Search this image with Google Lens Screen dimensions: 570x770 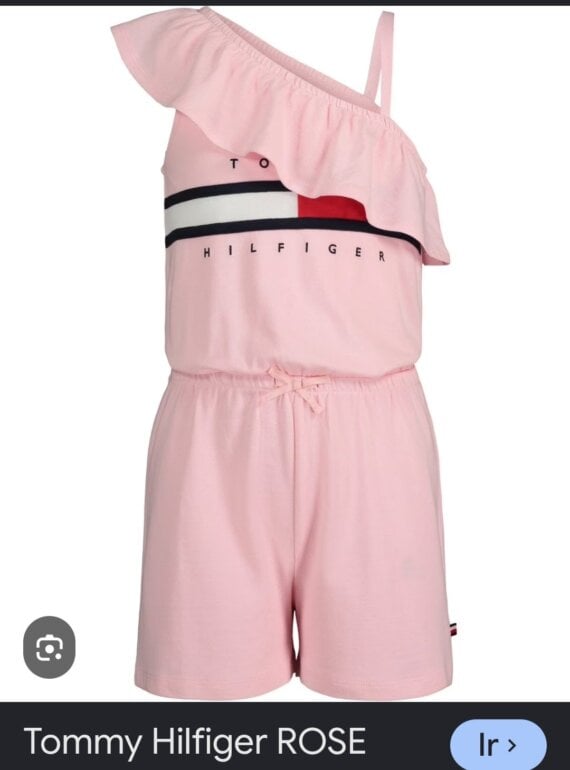pyautogui.click(x=50, y=647)
